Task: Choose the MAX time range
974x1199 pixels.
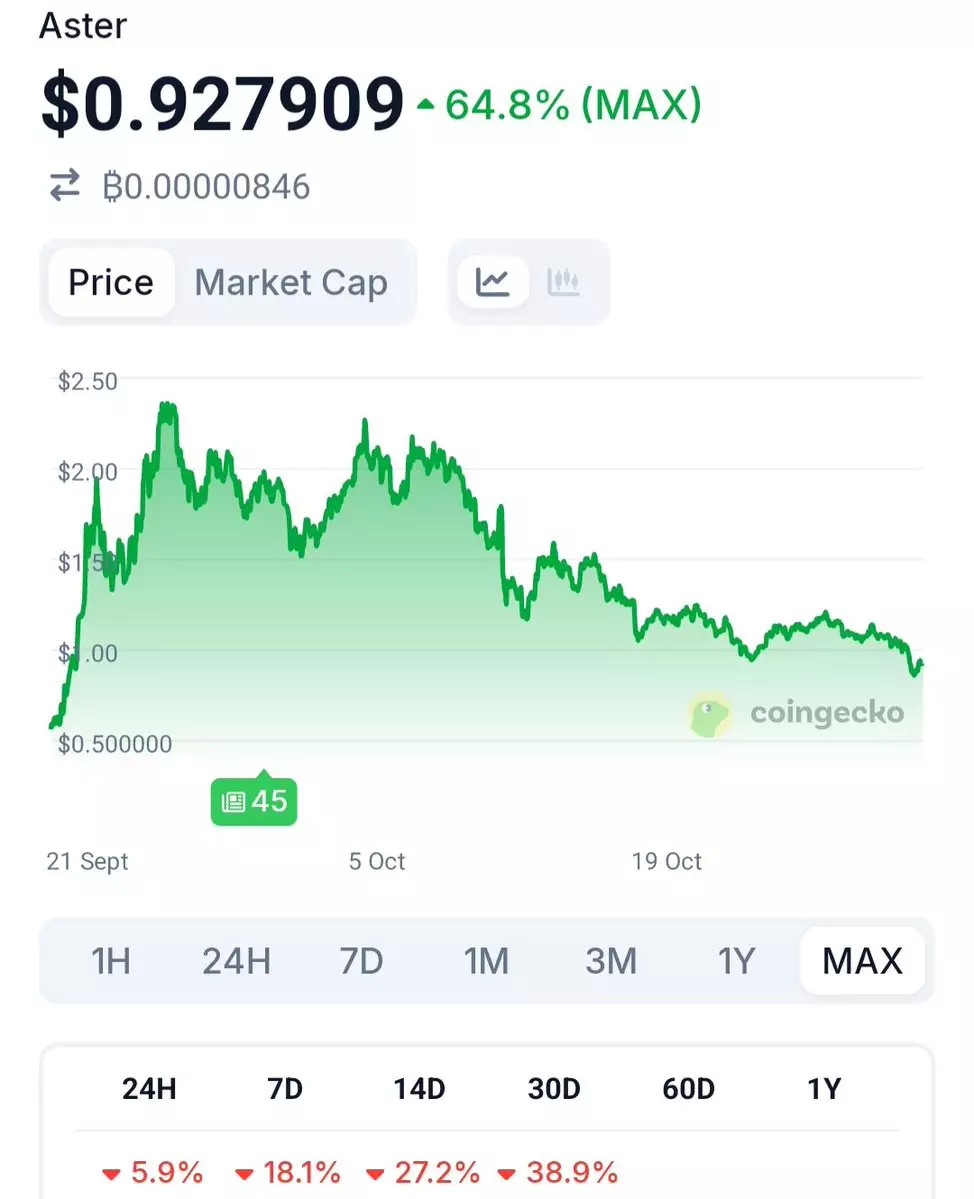Action: (862, 961)
